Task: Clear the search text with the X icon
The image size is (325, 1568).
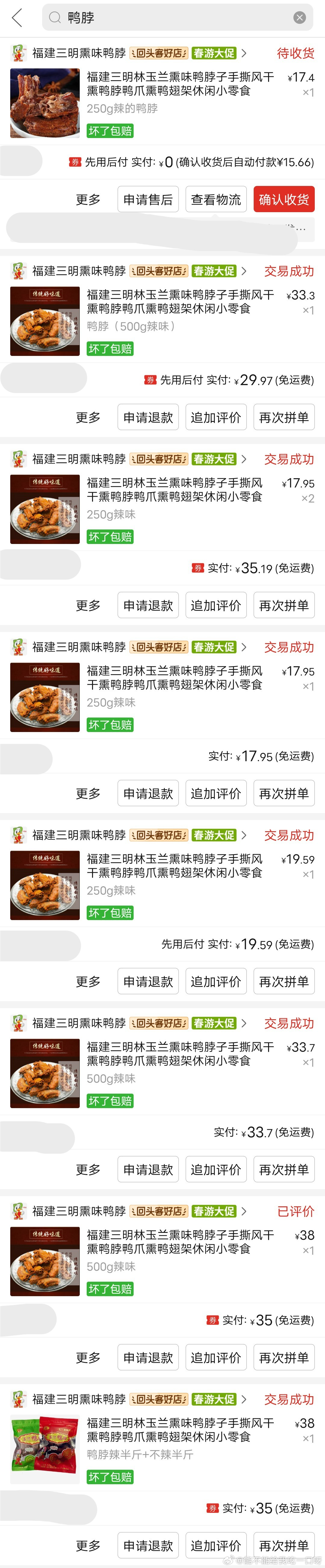Action: pos(299,18)
